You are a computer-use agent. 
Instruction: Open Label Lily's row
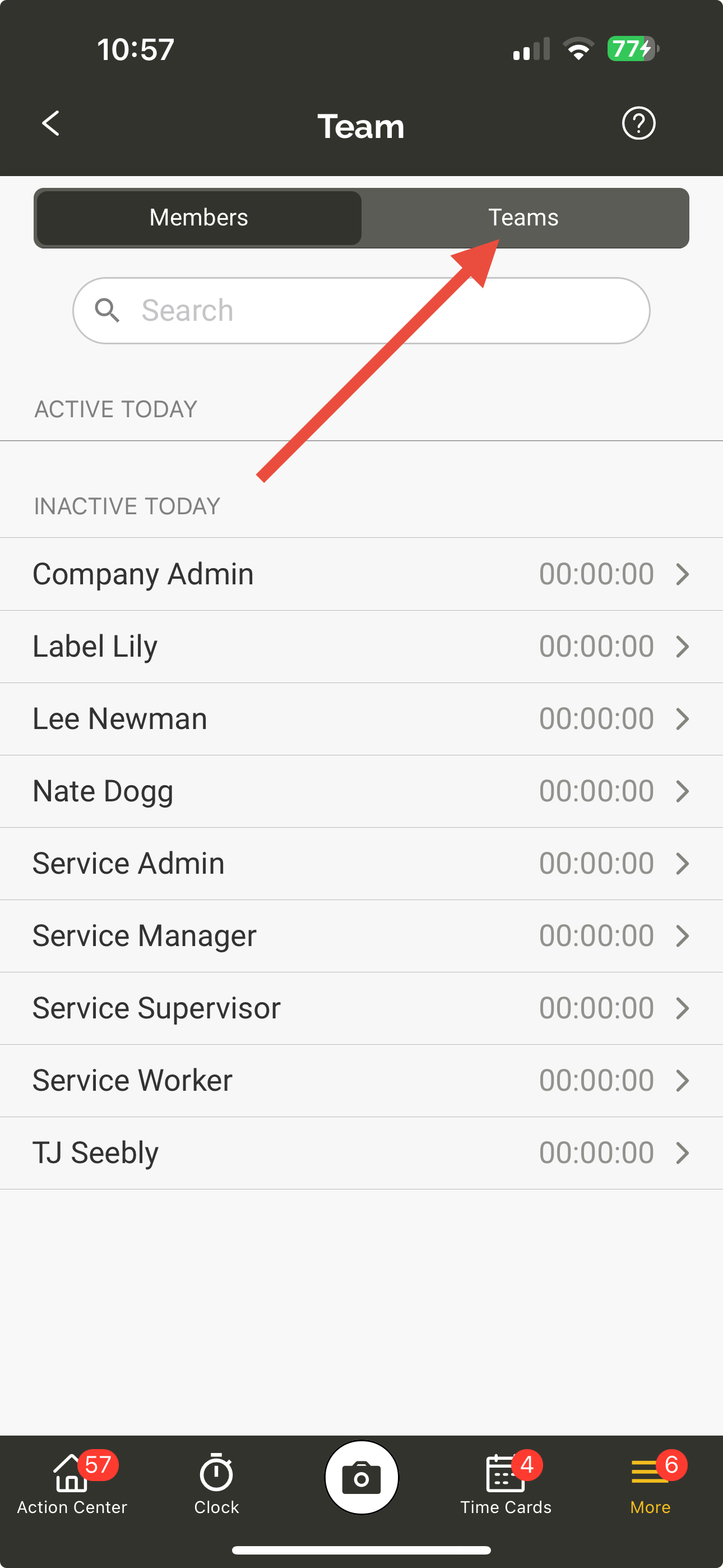coord(361,647)
